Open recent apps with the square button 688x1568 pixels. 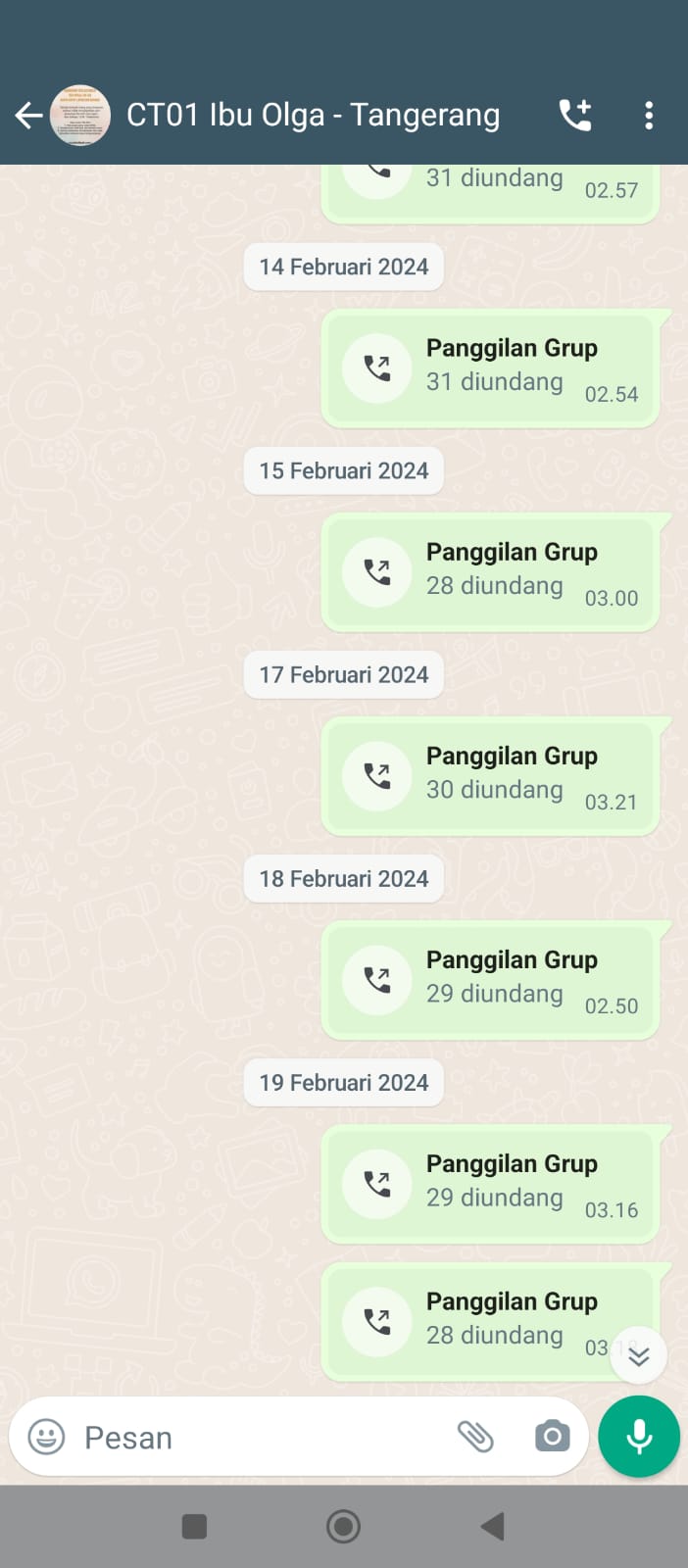click(194, 1526)
